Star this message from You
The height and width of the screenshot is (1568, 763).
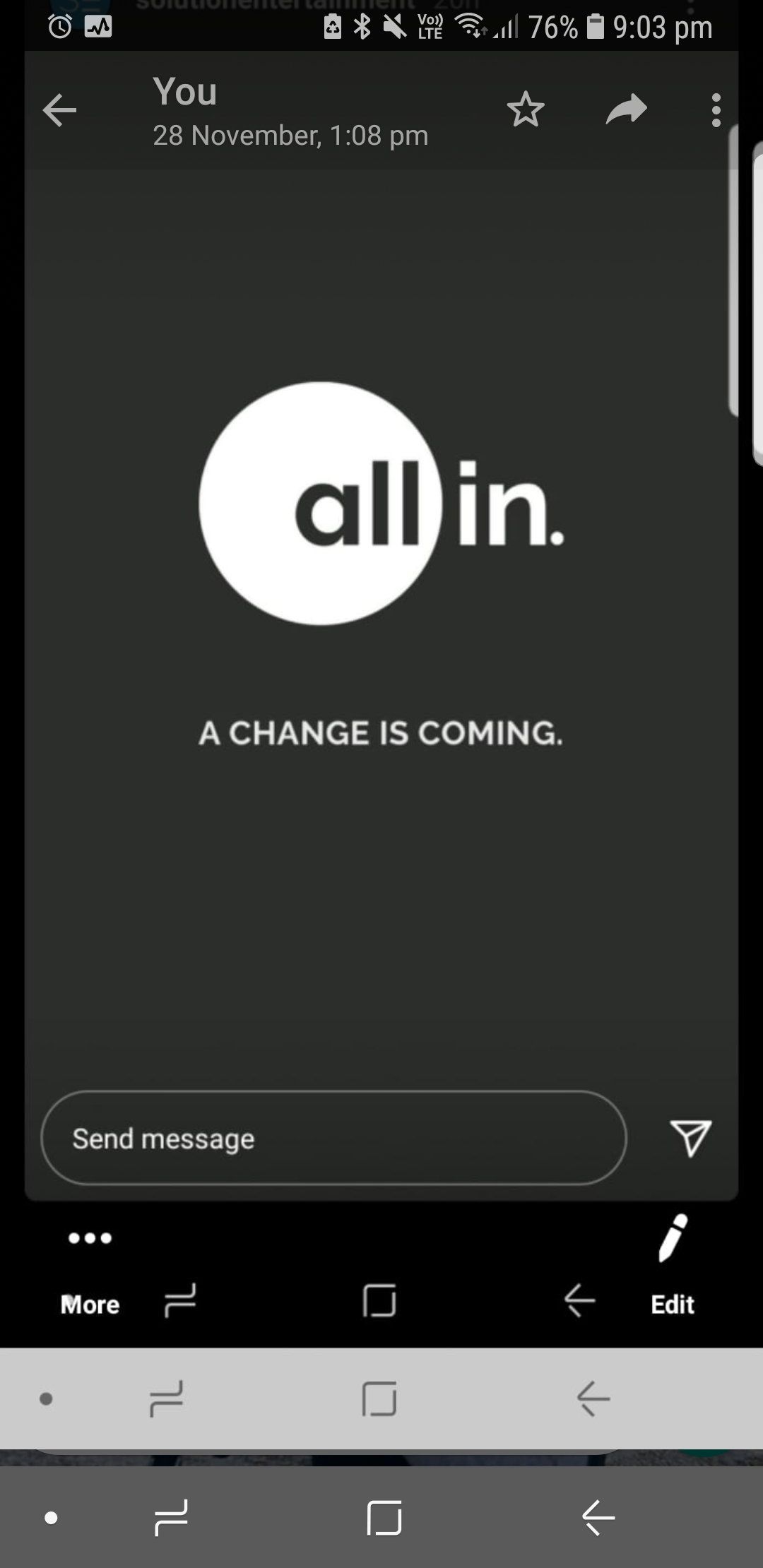(526, 109)
